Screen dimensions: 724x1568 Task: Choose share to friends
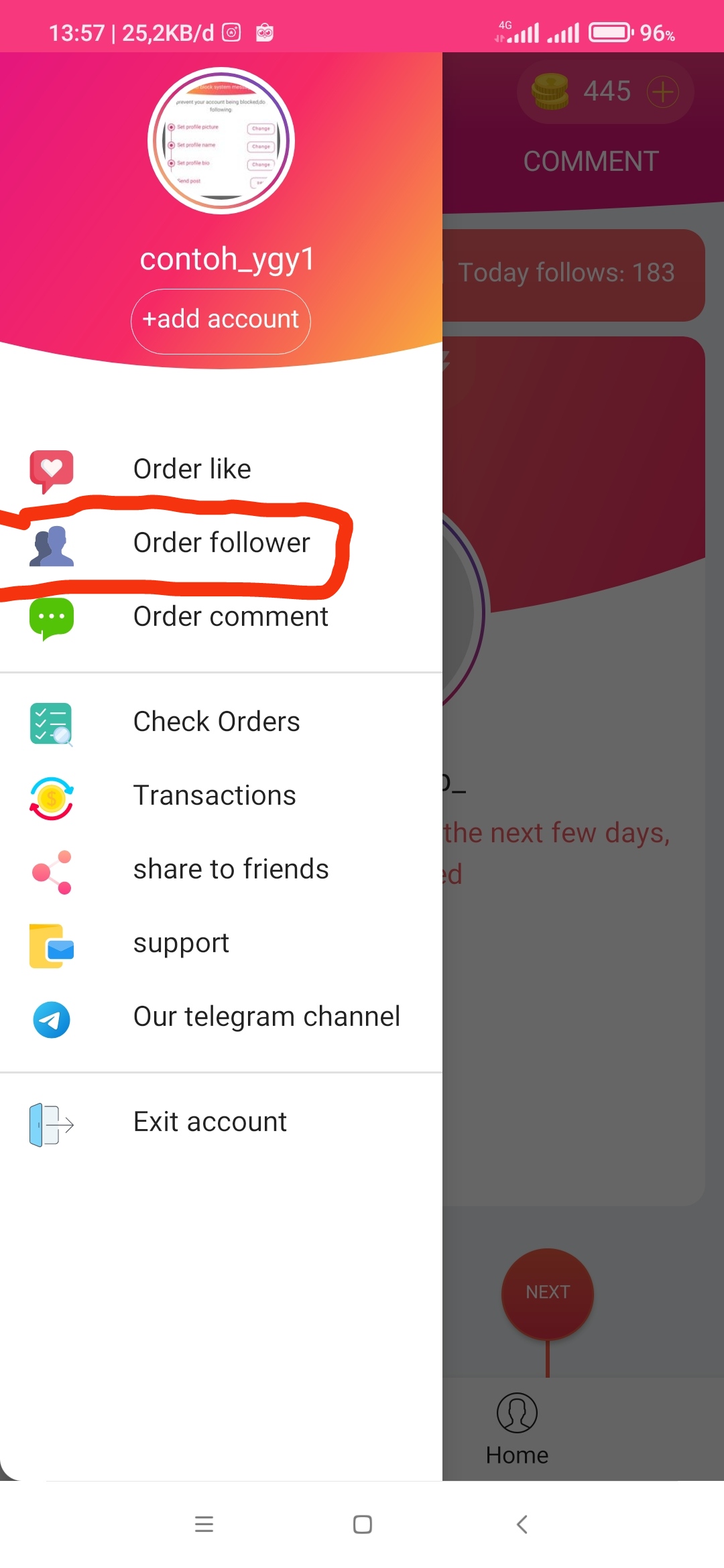231,869
